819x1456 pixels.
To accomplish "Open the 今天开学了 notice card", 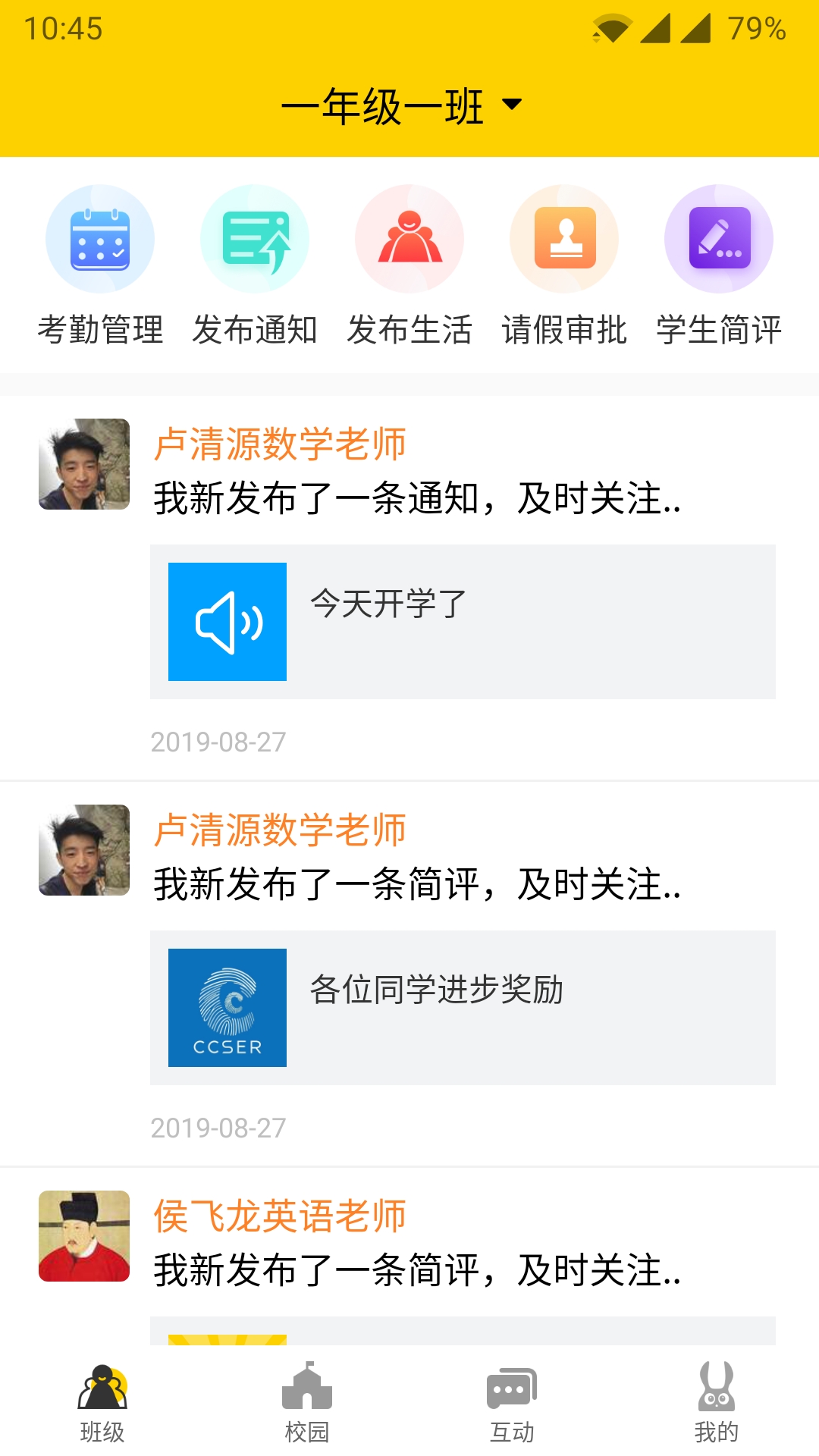I will tap(463, 622).
